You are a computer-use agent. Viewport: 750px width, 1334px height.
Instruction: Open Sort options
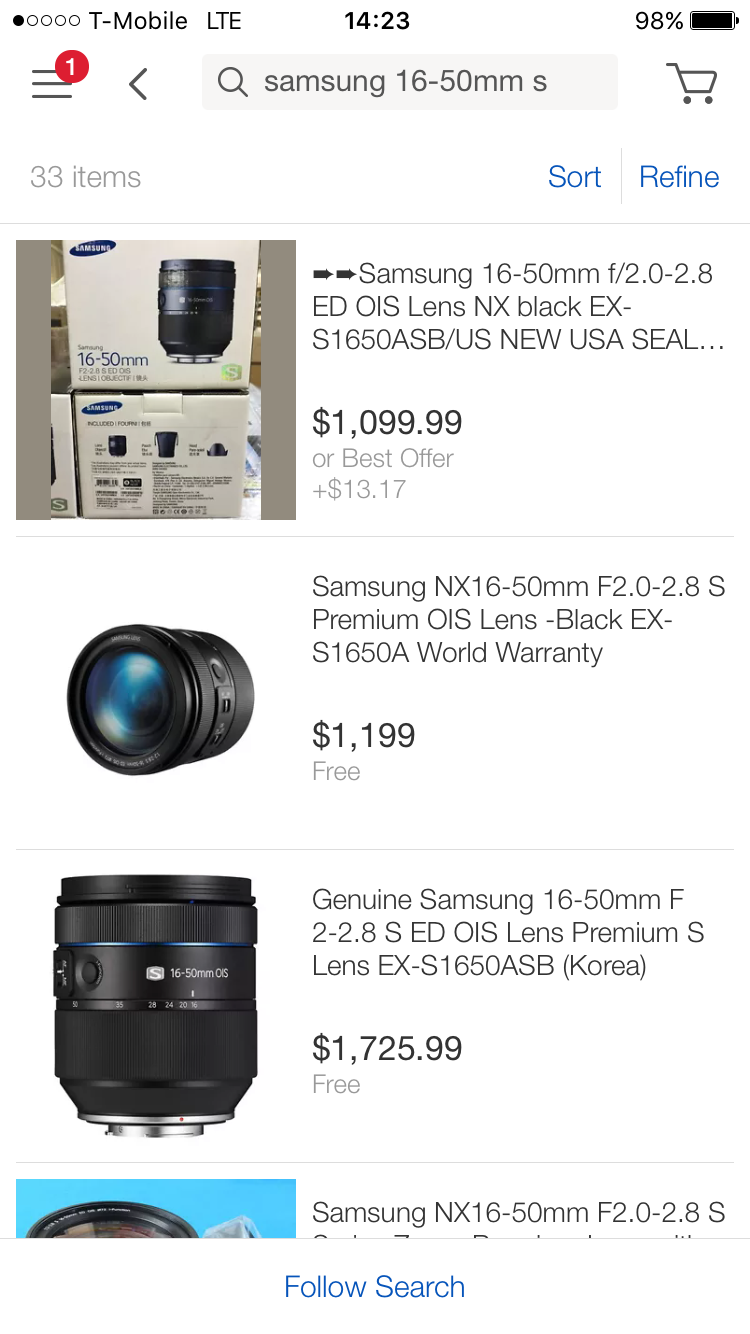coord(575,177)
